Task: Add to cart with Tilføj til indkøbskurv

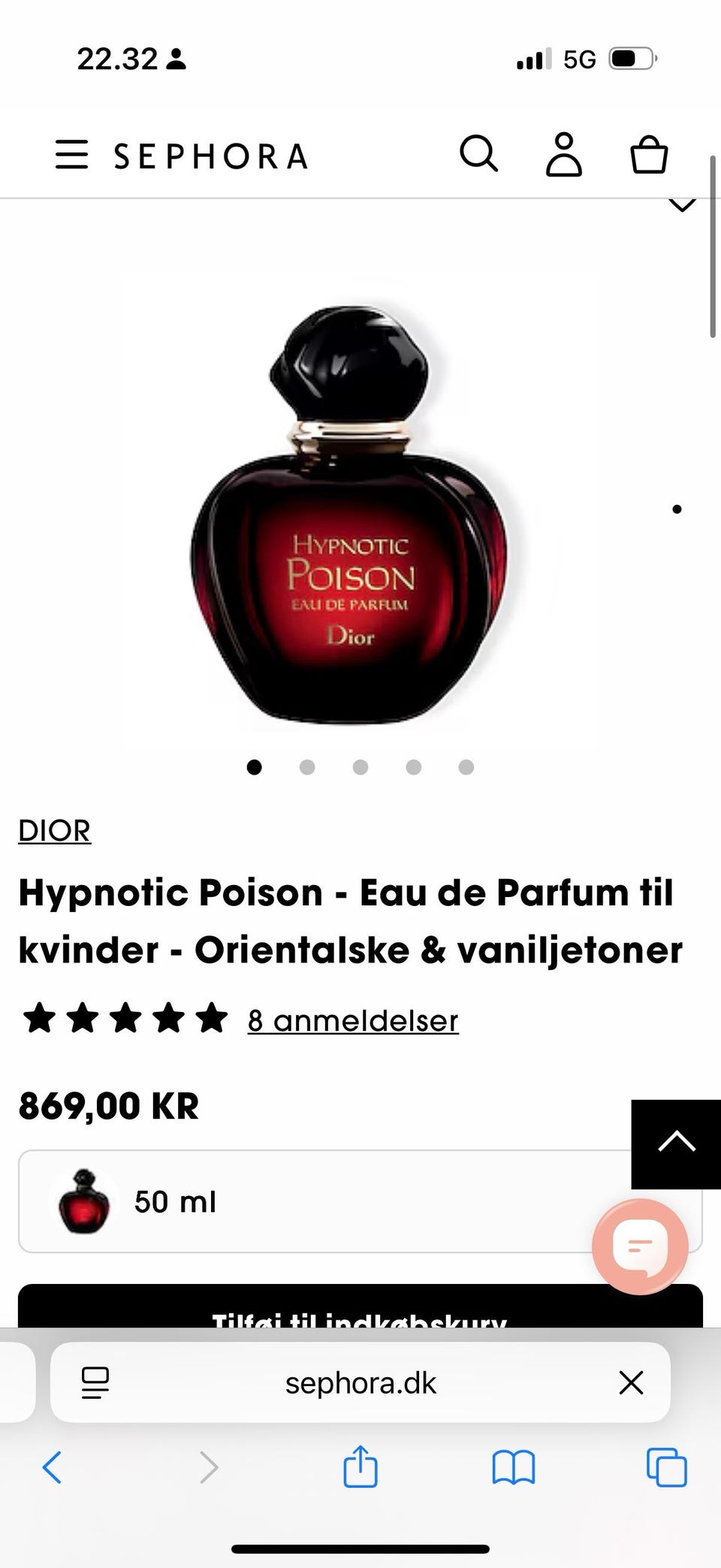Action: tap(360, 1307)
